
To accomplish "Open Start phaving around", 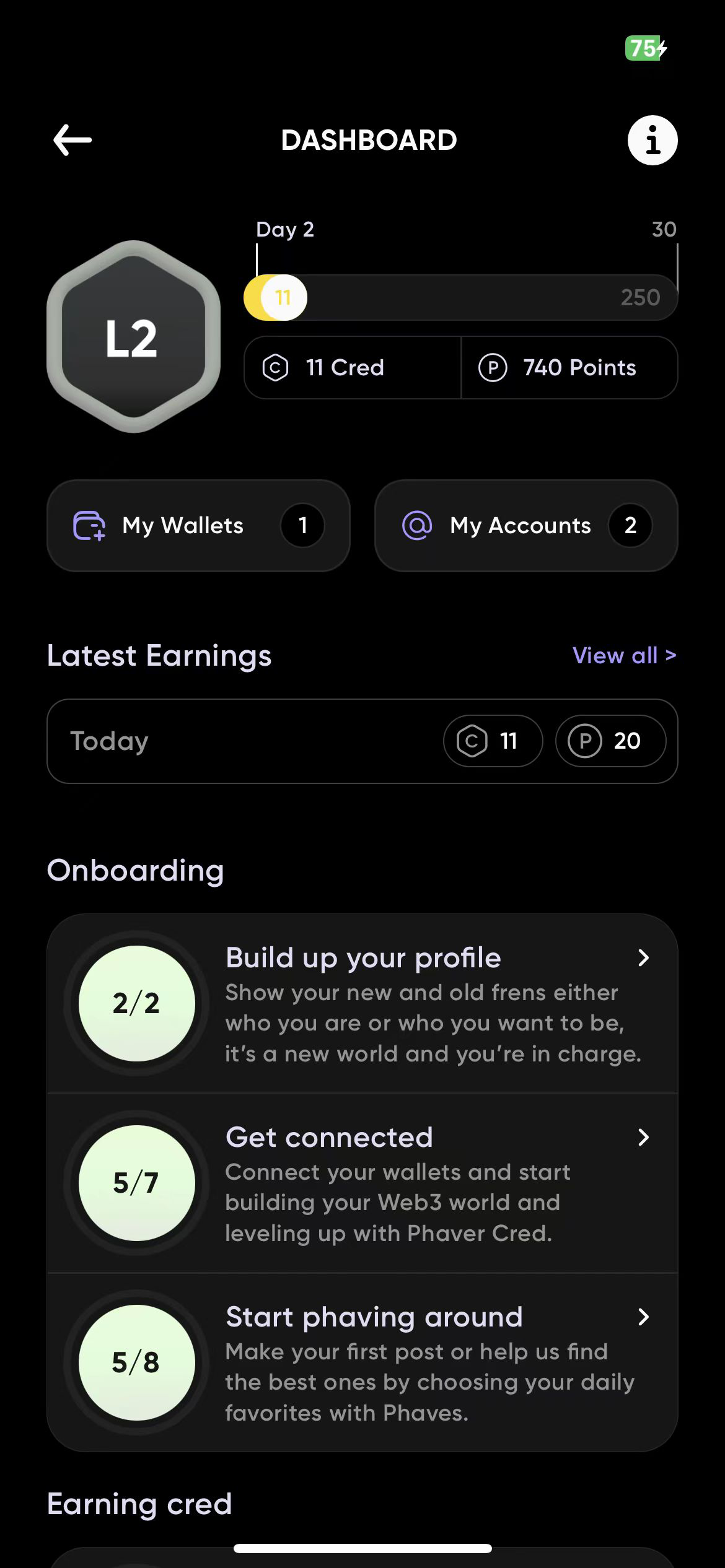I will [x=362, y=1362].
